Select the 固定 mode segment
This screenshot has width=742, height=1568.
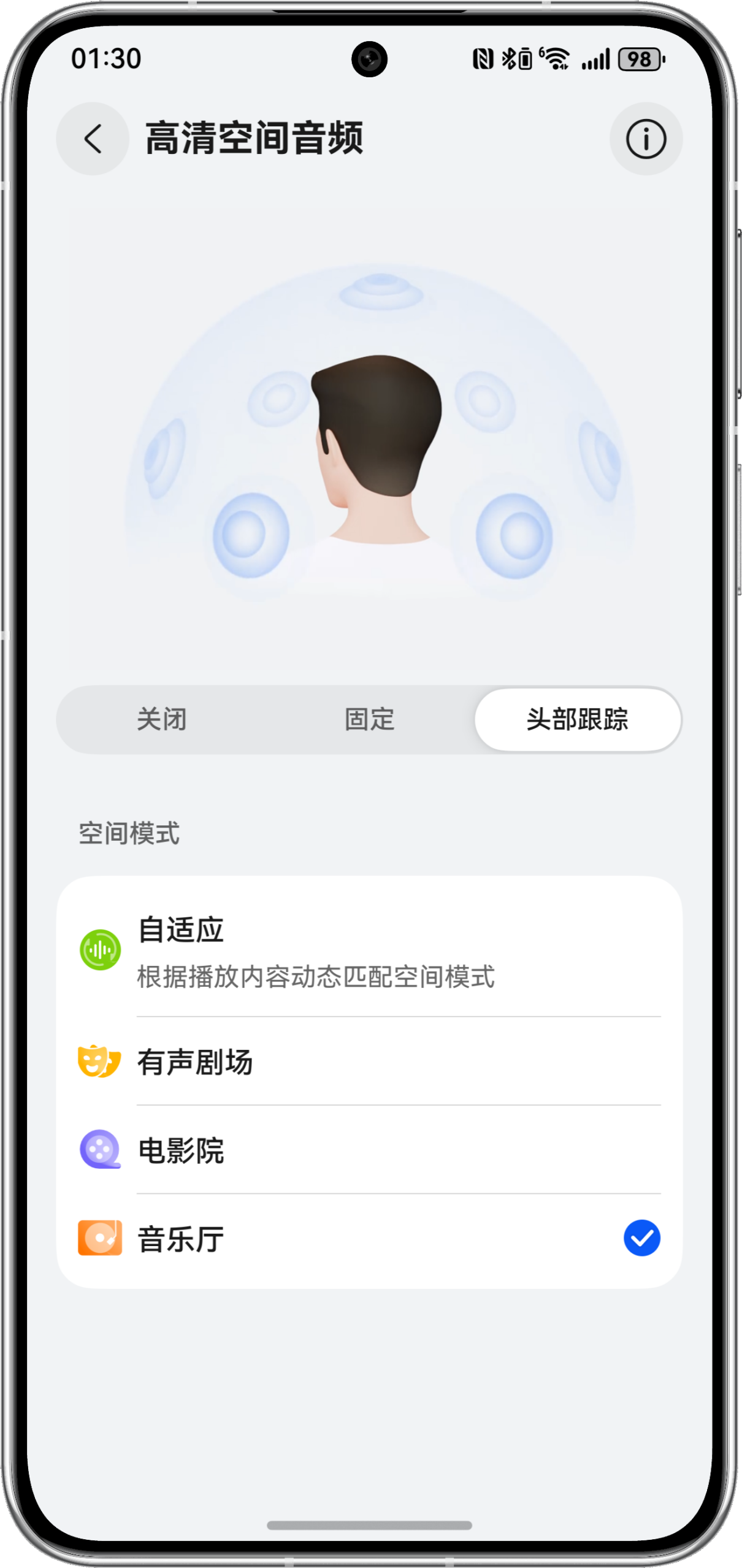(x=369, y=719)
